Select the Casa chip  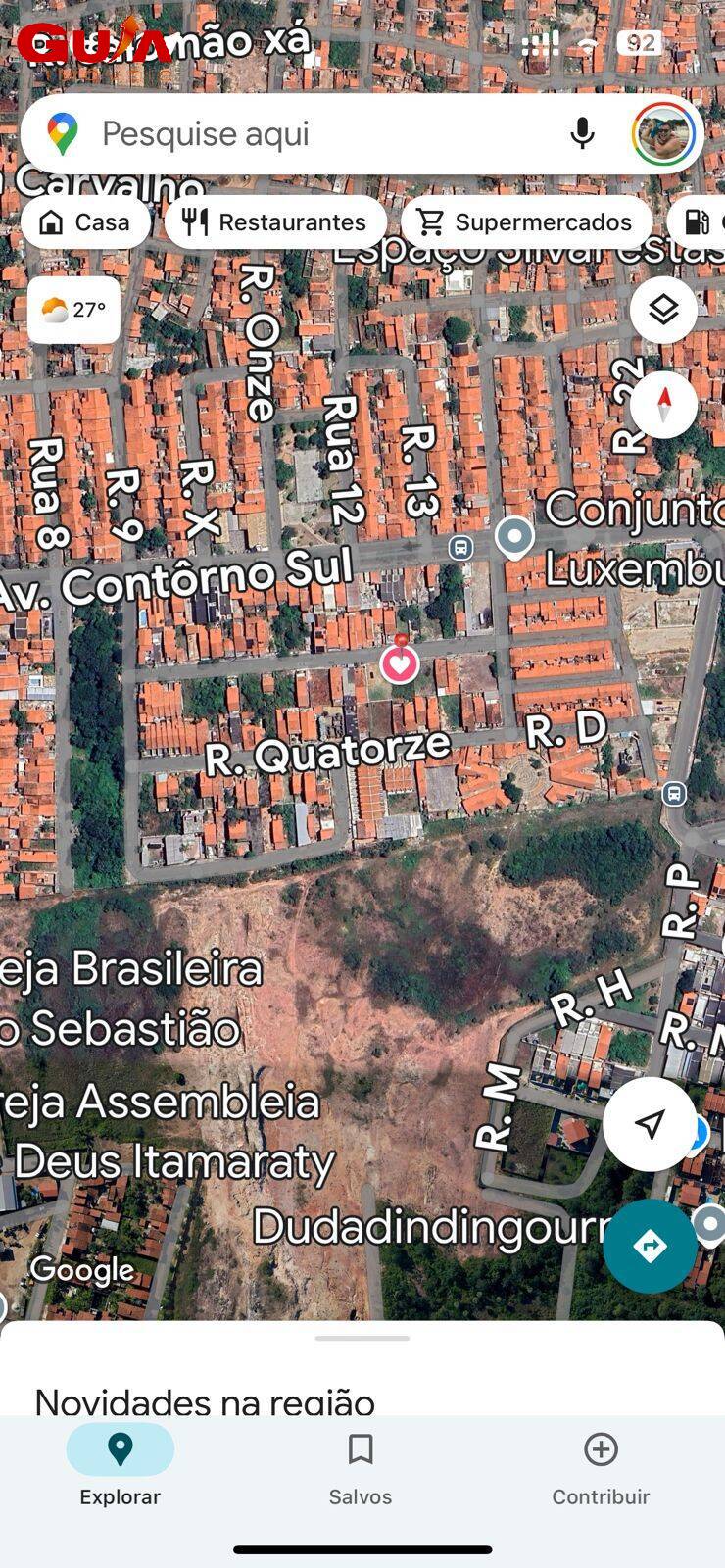pos(85,222)
